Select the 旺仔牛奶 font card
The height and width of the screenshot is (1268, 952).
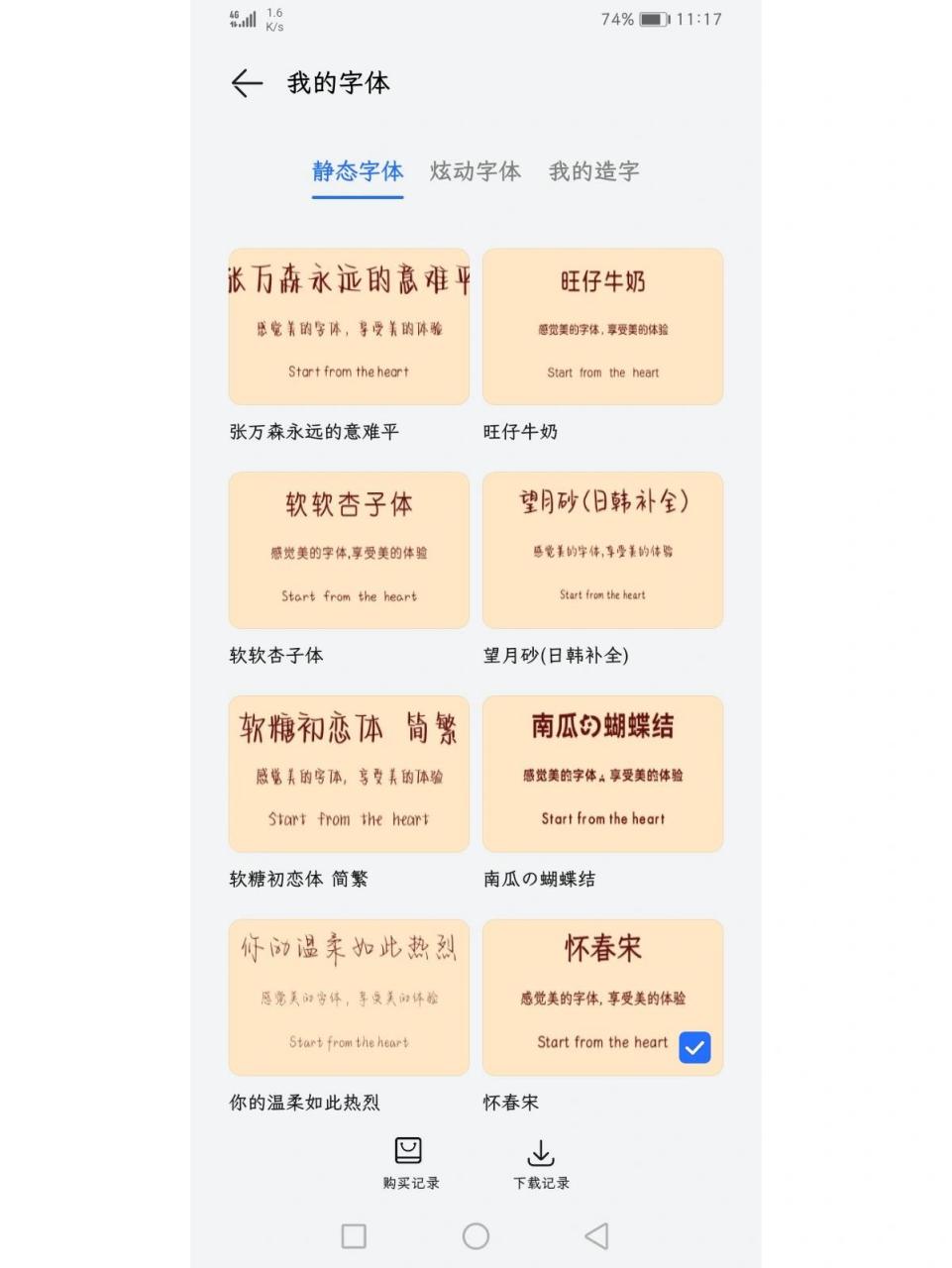tap(603, 326)
